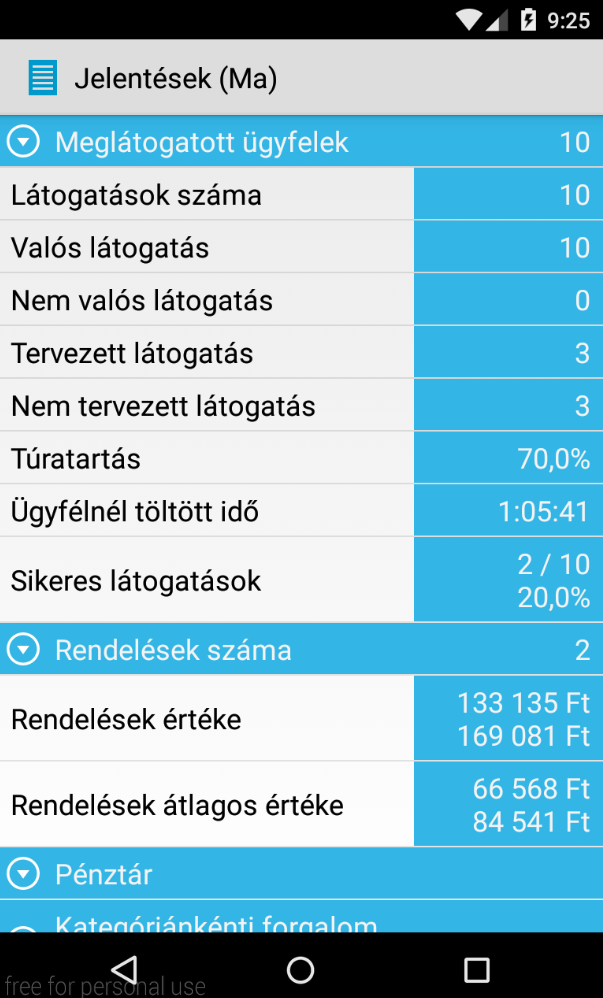Tap the Jelentések list icon in the app bar
Viewport: 603px width, 998px height.
click(x=43, y=78)
